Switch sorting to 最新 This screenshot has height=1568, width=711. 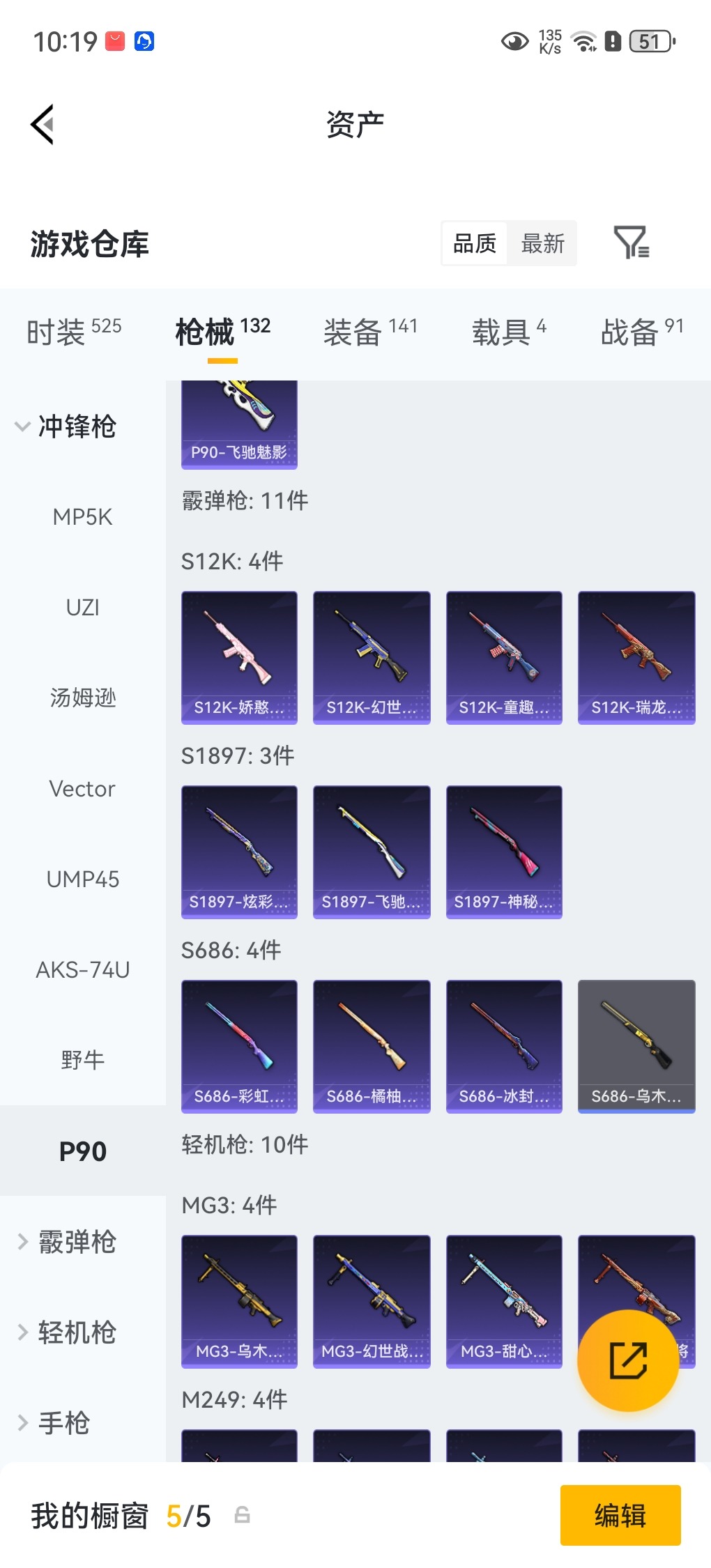[x=542, y=244]
